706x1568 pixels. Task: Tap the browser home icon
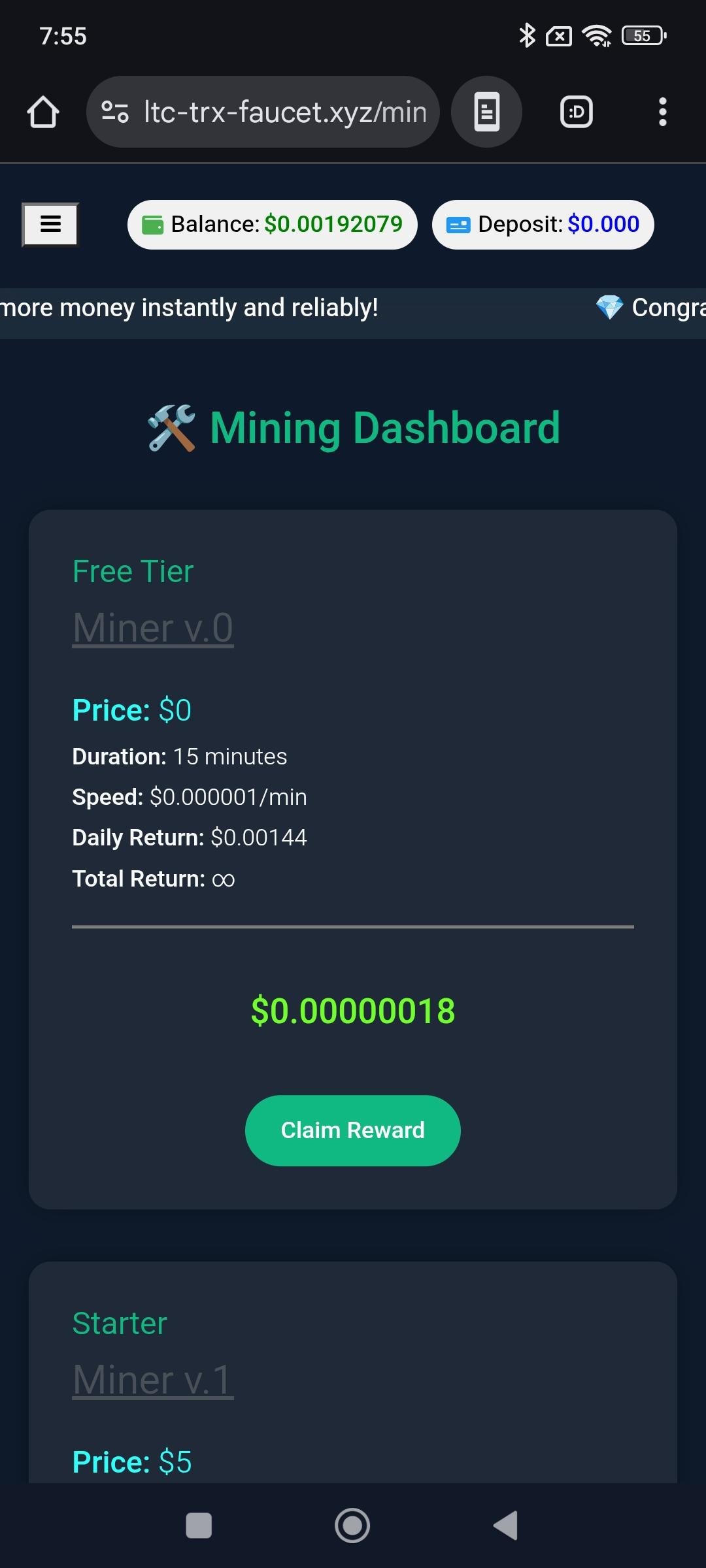point(43,112)
